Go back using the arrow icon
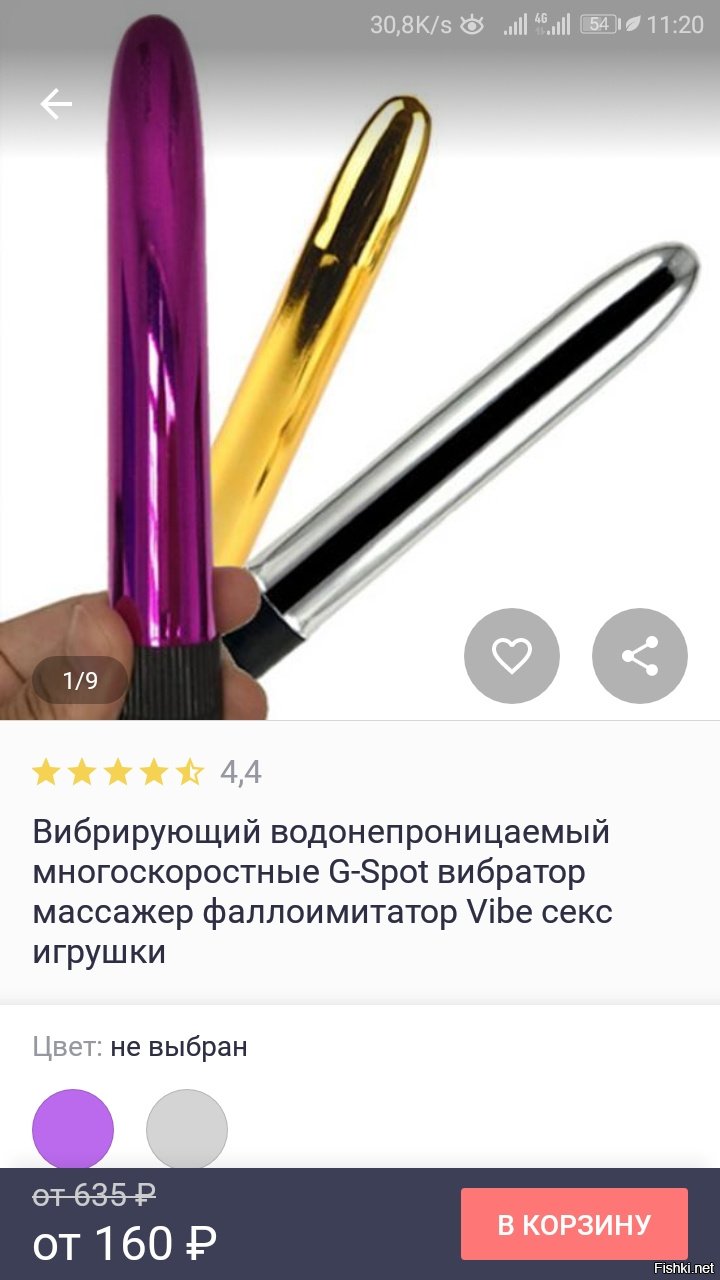Screen dimensions: 720x1280 [56, 103]
